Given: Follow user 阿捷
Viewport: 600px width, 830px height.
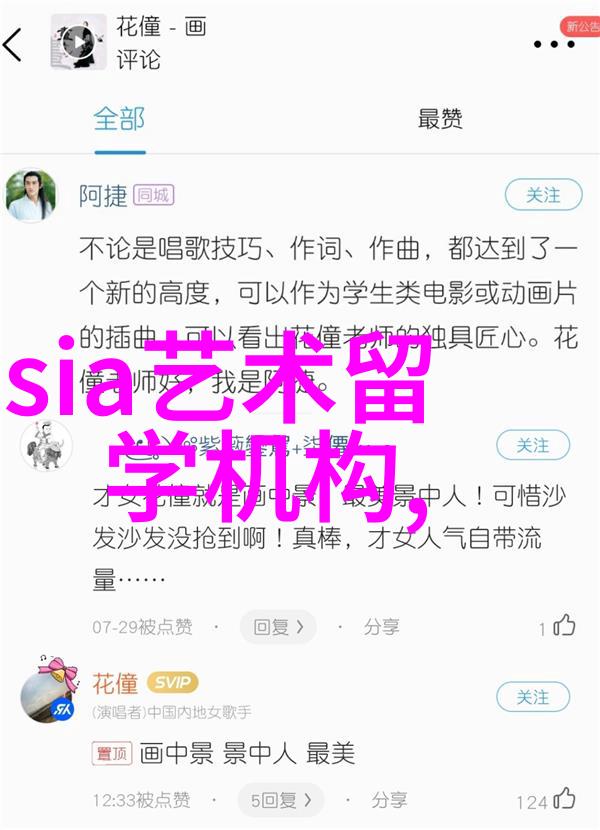Looking at the screenshot, I should click(x=544, y=195).
